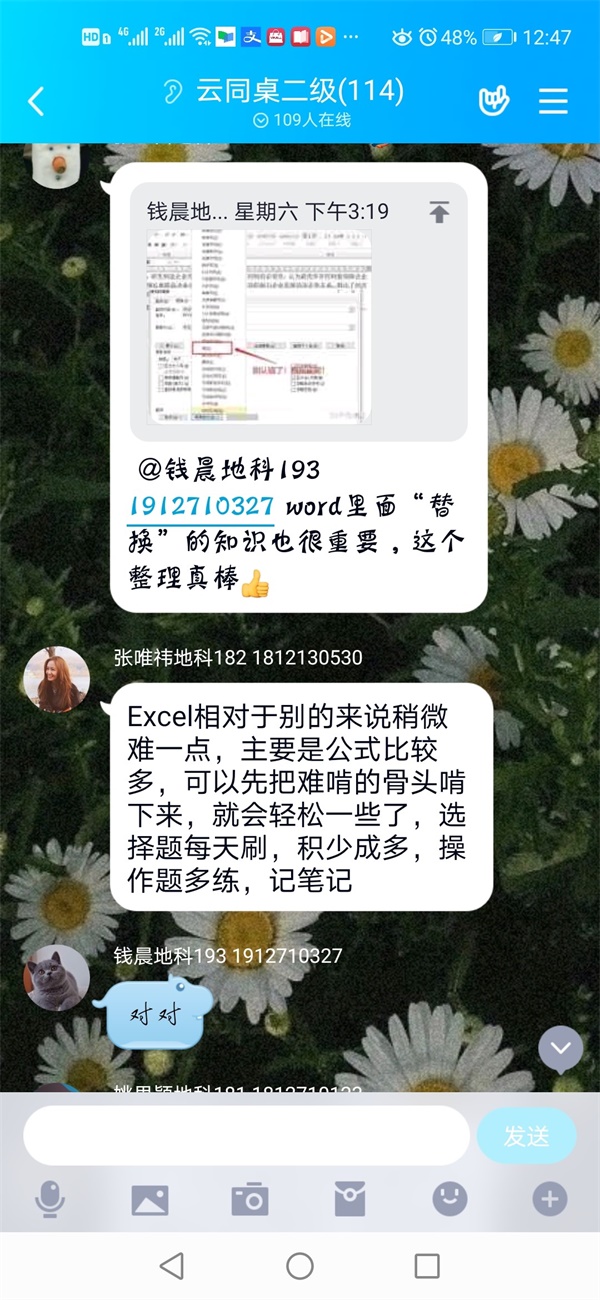Go to the system home screen

(299, 1266)
